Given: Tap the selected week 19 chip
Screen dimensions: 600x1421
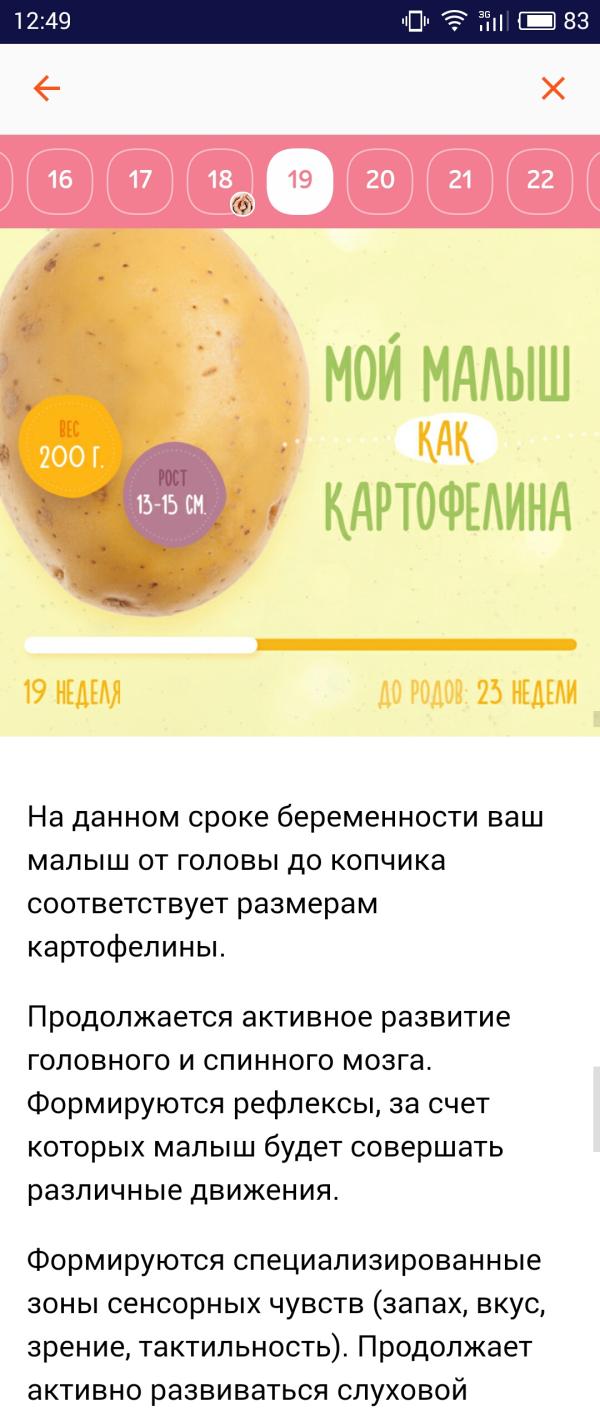Looking at the screenshot, I should point(300,180).
